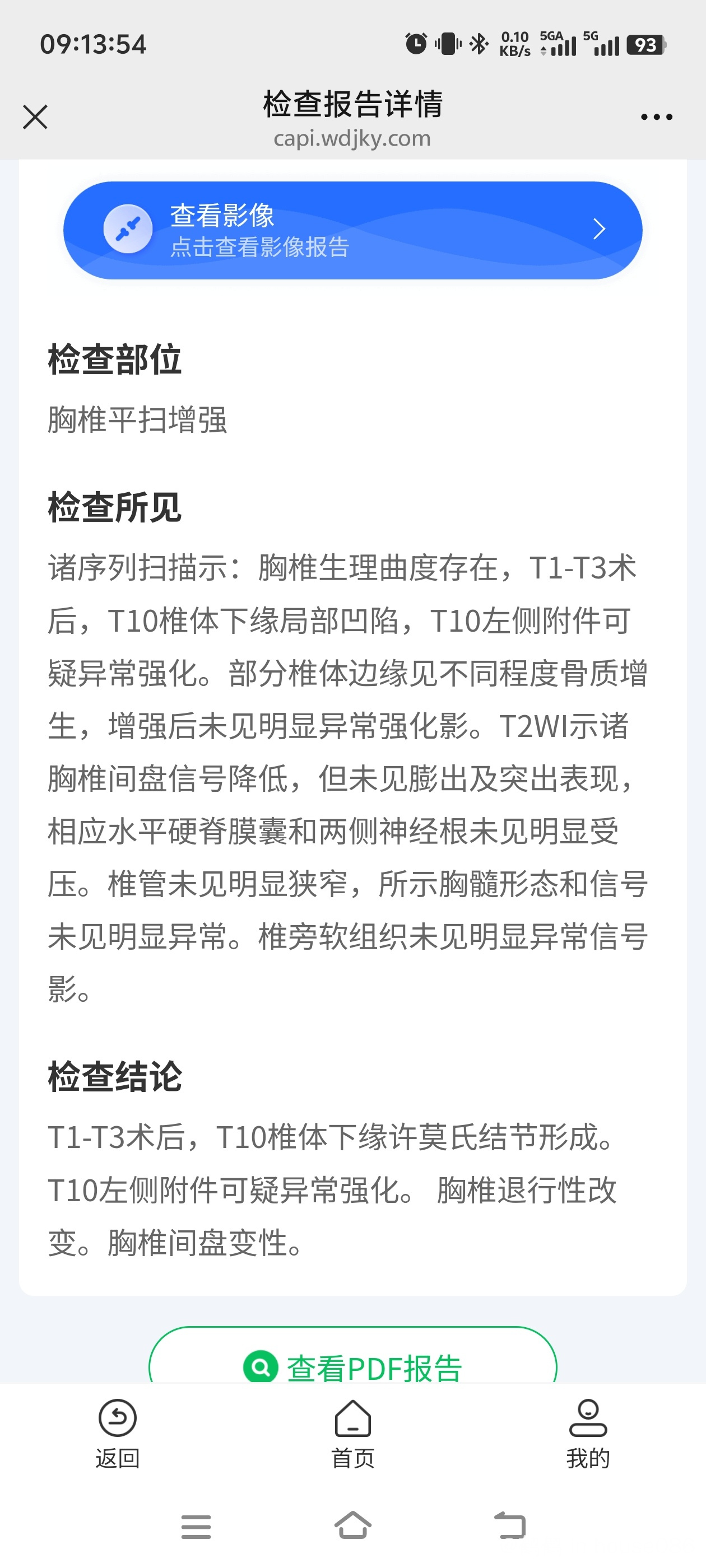The height and width of the screenshot is (1568, 706).
Task: Tap 返回 in the bottom bar
Action: pyautogui.click(x=118, y=1434)
